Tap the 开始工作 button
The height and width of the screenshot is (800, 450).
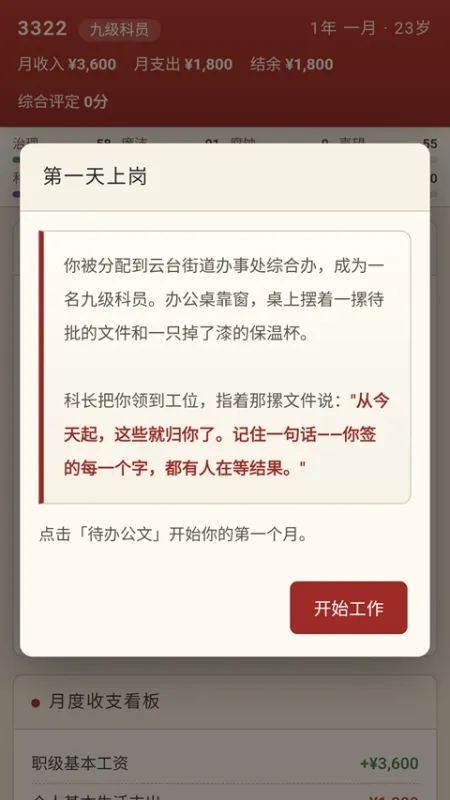pyautogui.click(x=348, y=608)
